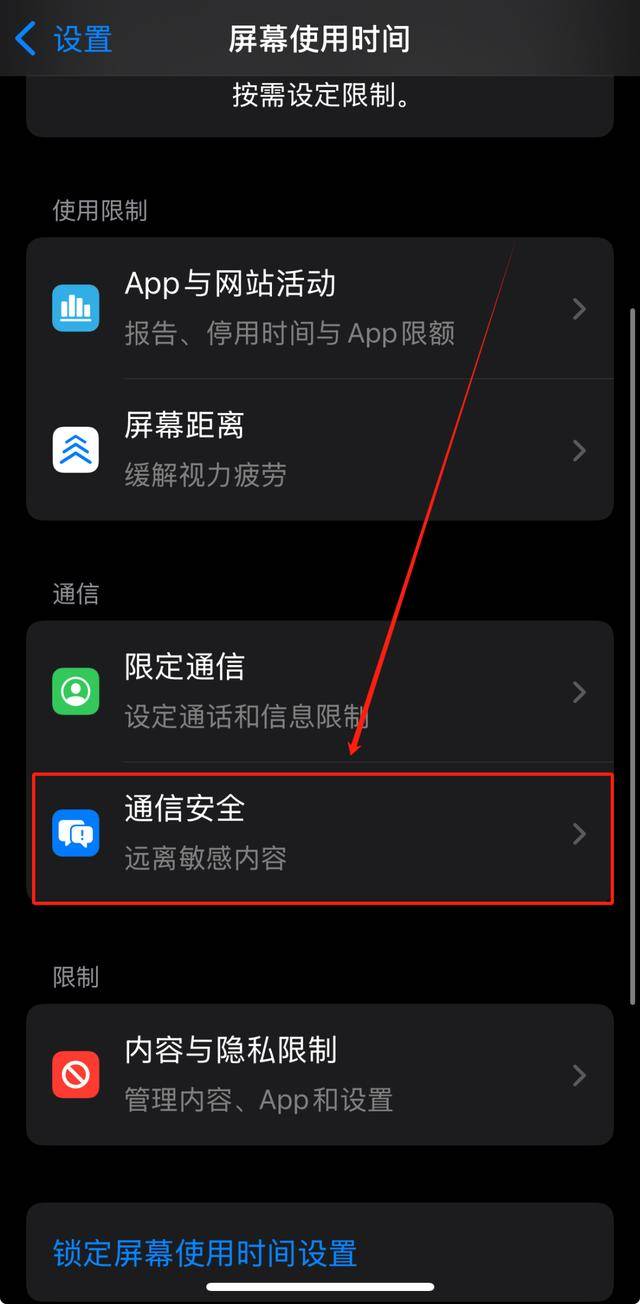Viewport: 640px width, 1304px height.
Task: Tap 锁定屏幕使用时间设置
Action: pyautogui.click(x=205, y=1252)
